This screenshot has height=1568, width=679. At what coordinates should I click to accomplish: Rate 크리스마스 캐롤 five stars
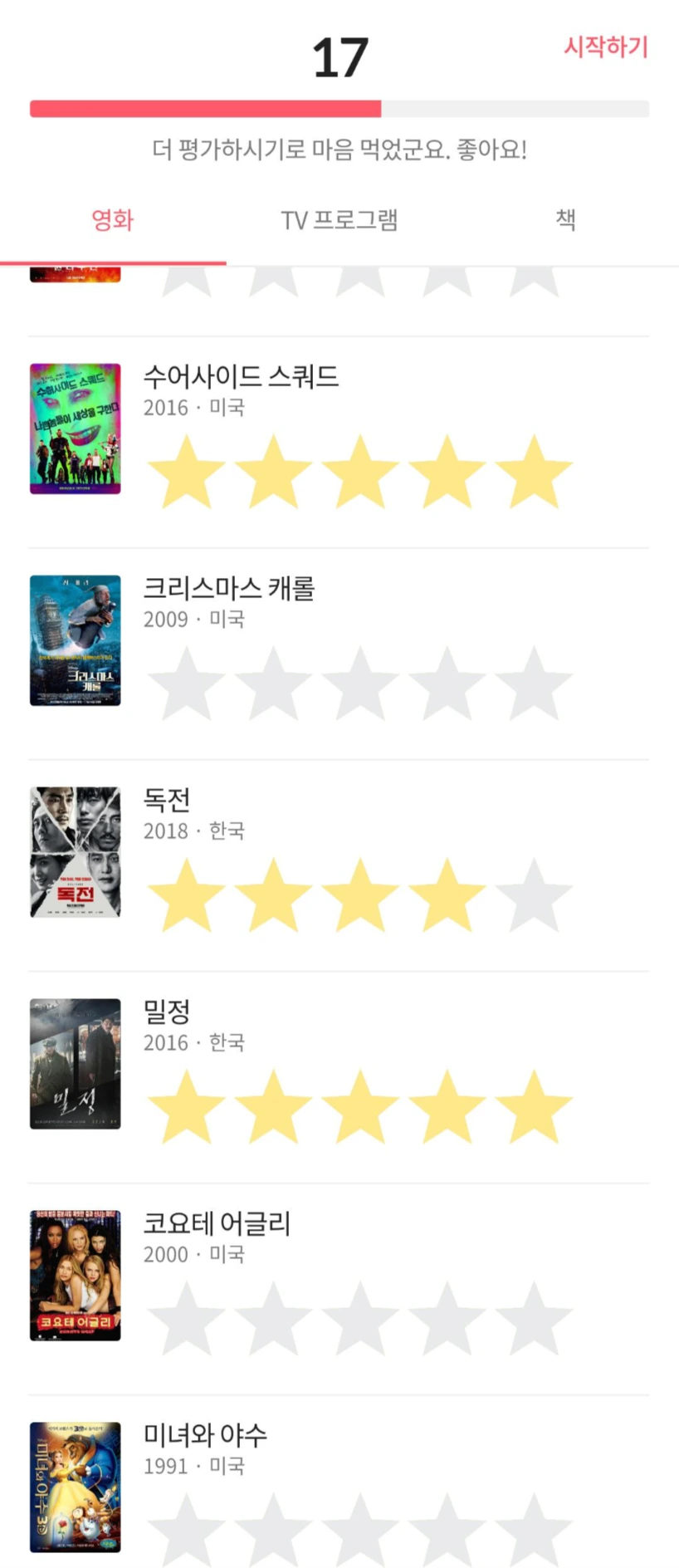click(534, 684)
